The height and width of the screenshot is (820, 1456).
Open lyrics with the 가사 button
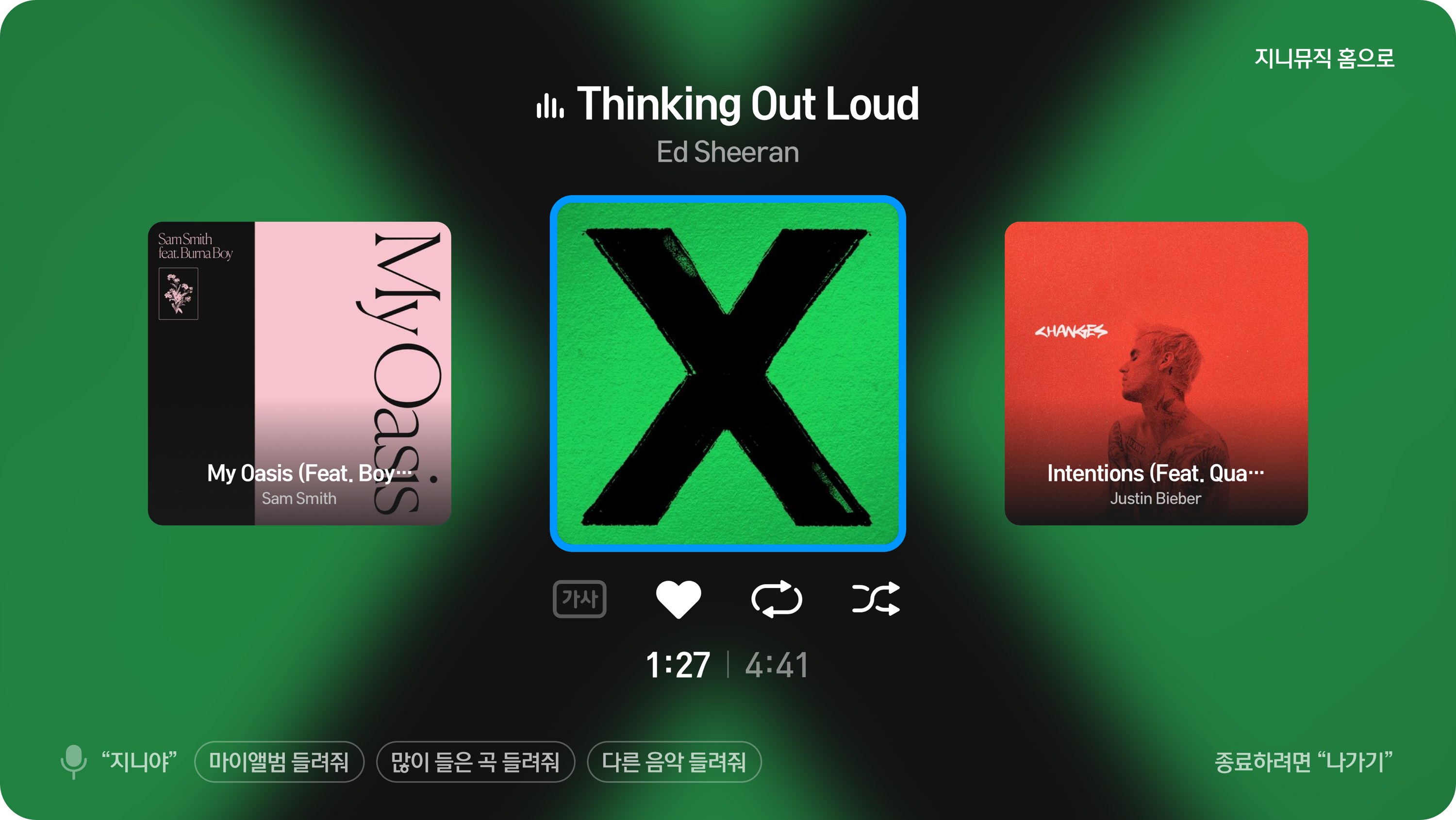(x=579, y=599)
